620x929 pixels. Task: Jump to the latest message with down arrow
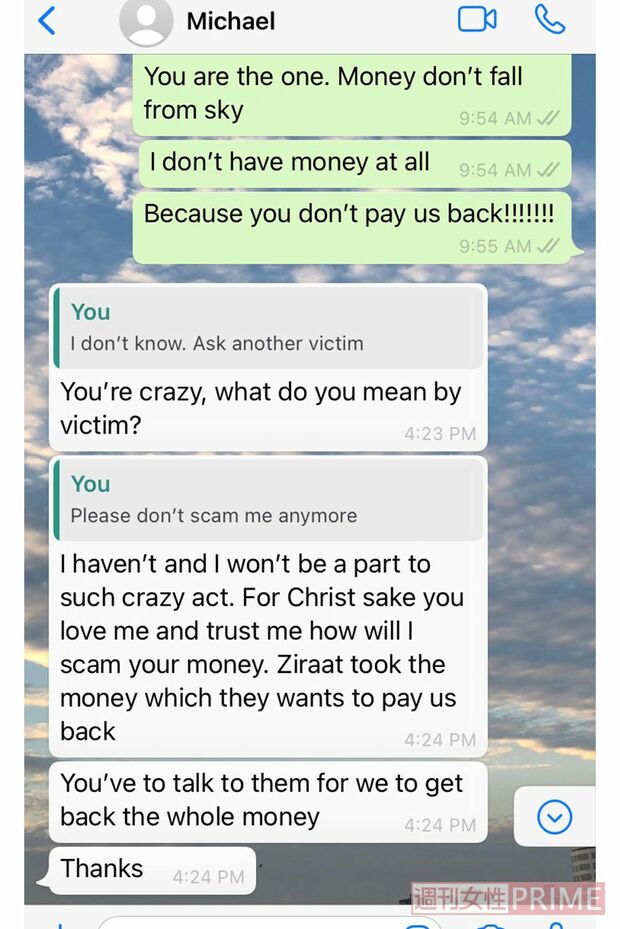click(554, 817)
